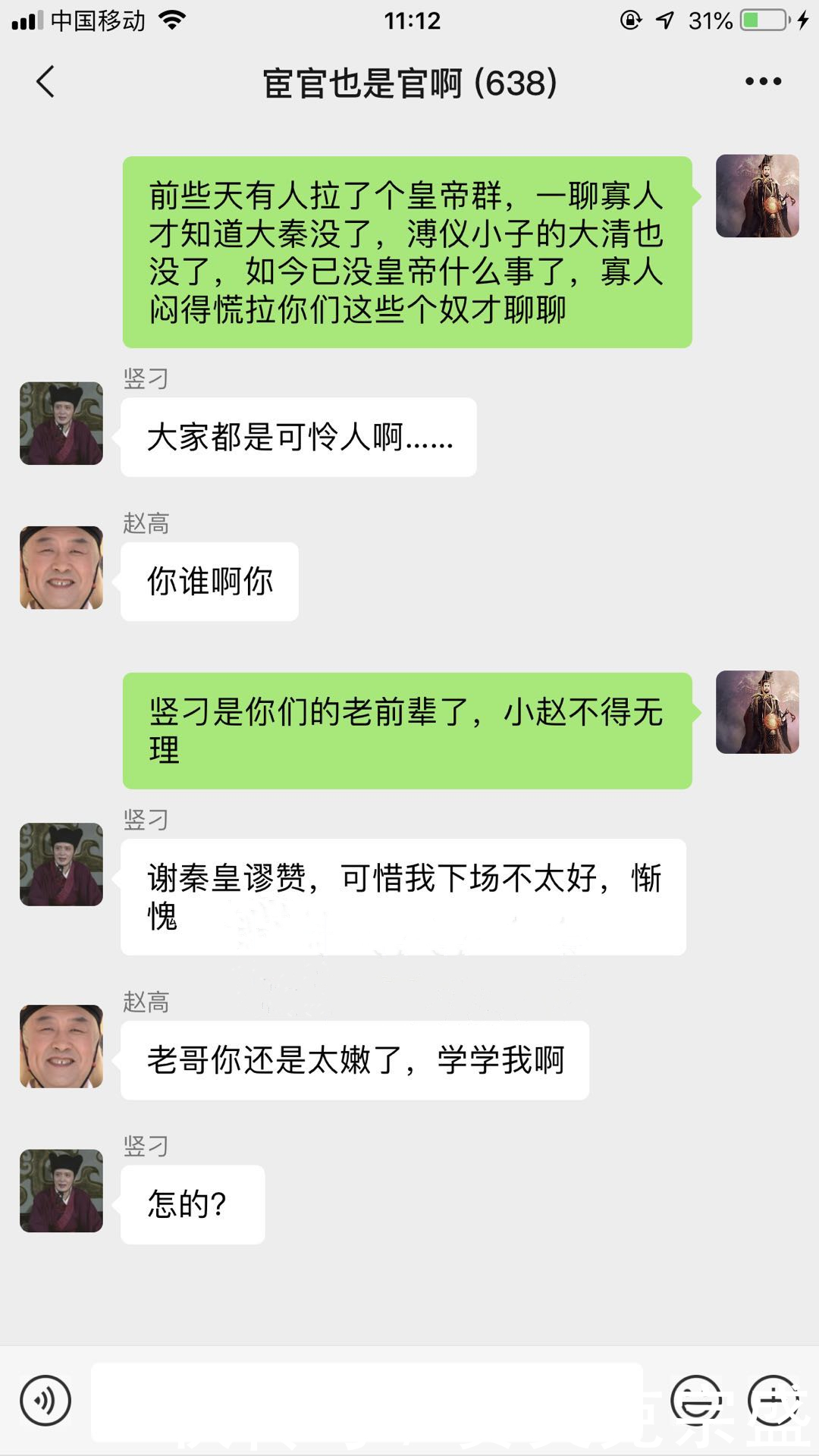Screen dimensions: 819x1456
Task: Tap the cellular signal icon
Action: pos(27,19)
